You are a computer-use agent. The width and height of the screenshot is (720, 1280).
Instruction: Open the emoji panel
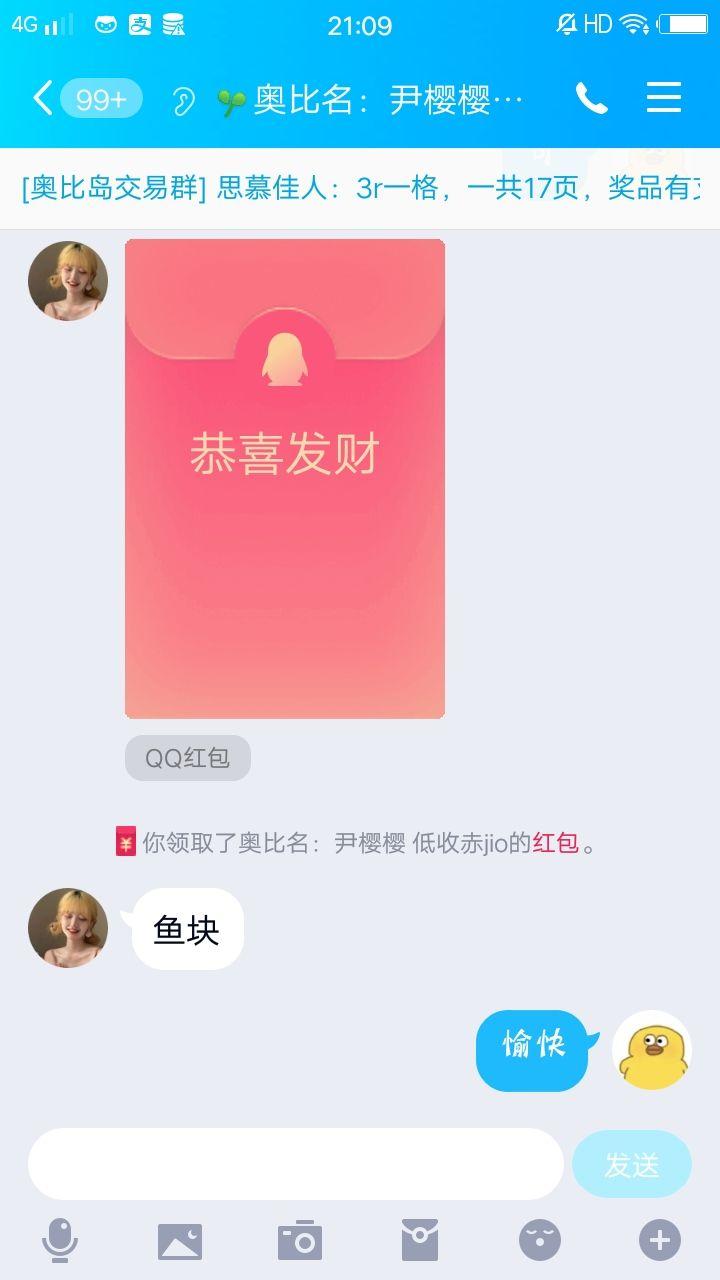(x=540, y=1241)
